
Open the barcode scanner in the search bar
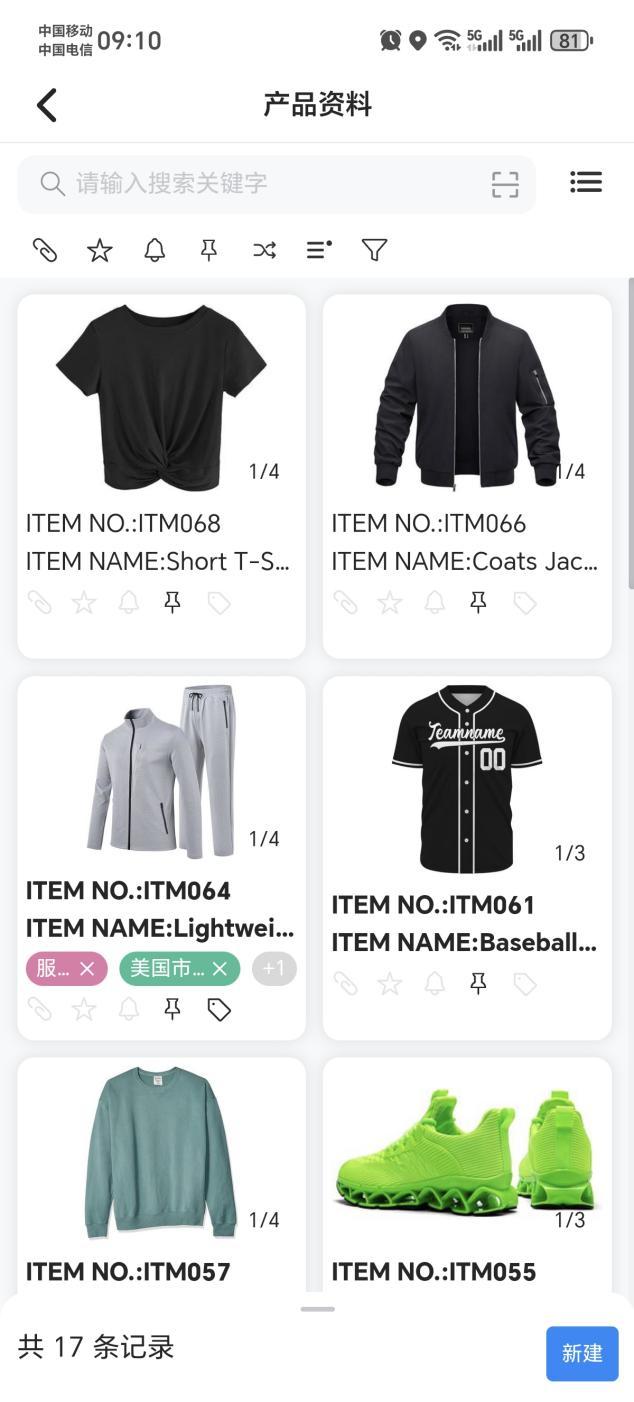[505, 184]
